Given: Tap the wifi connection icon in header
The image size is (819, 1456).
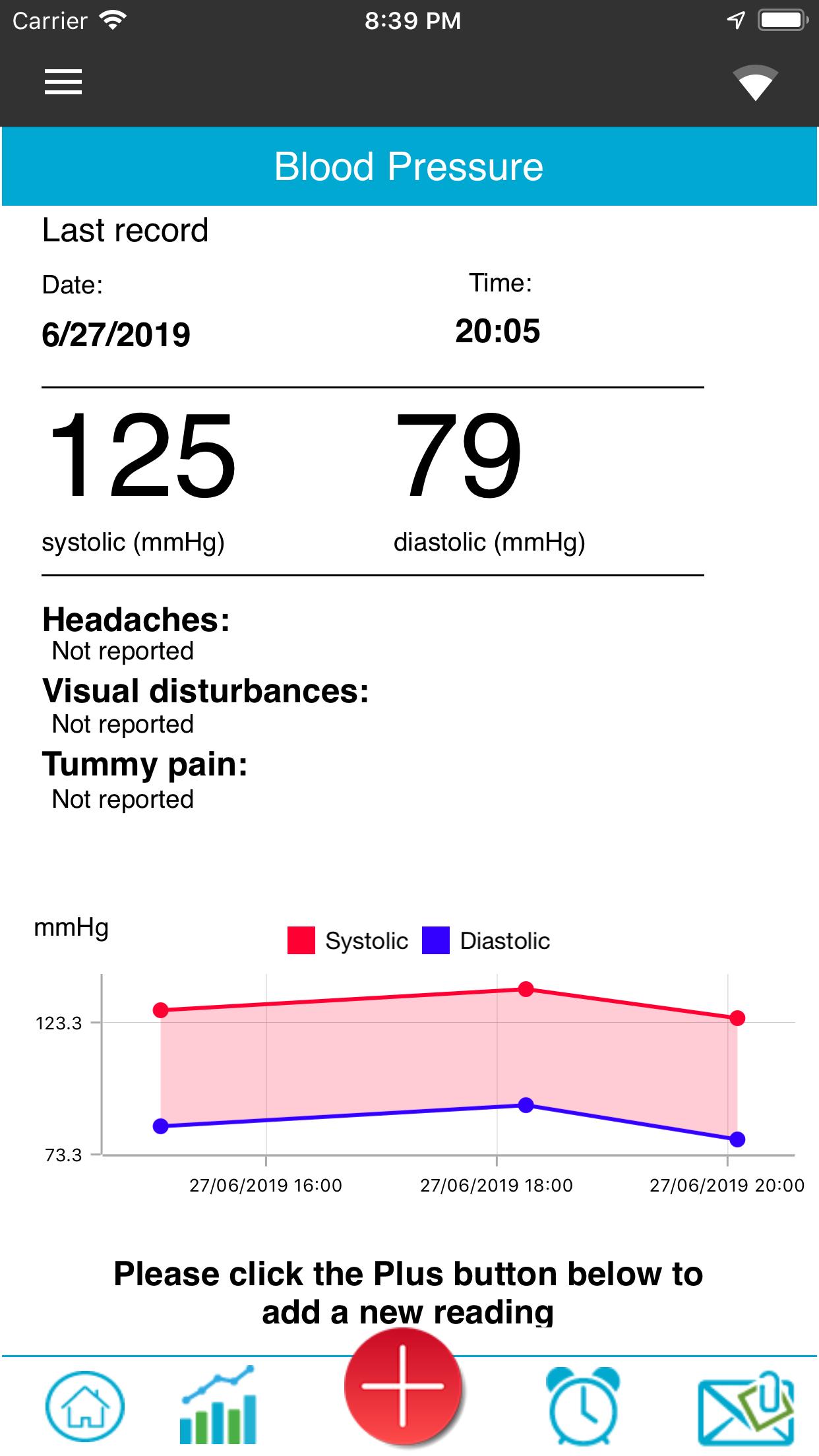Looking at the screenshot, I should coord(755,83).
